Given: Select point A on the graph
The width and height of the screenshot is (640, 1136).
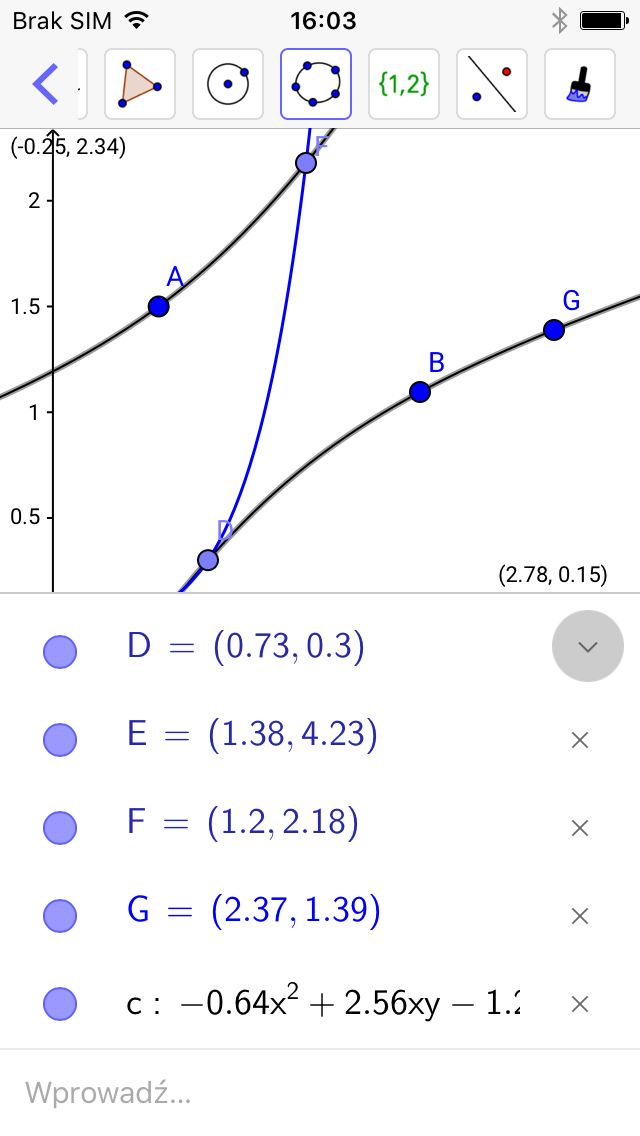Looking at the screenshot, I should (x=158, y=306).
